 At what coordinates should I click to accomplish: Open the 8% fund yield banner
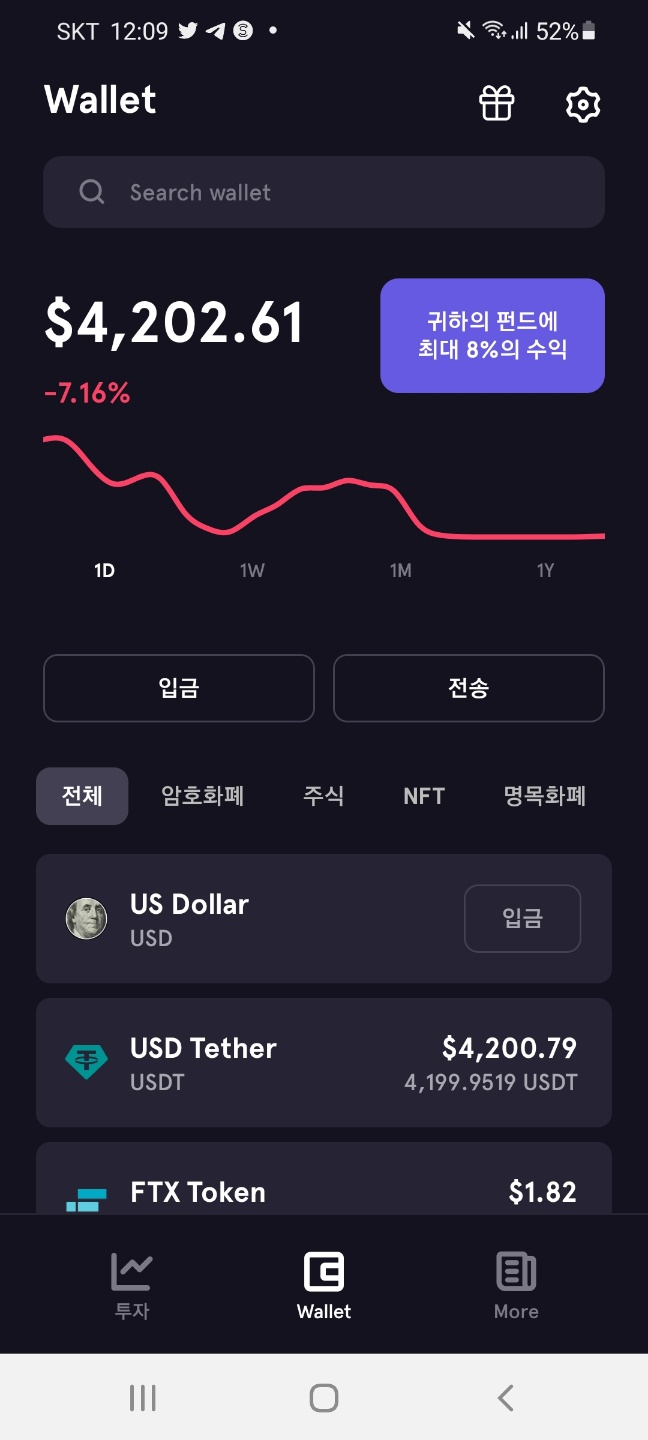click(x=492, y=335)
